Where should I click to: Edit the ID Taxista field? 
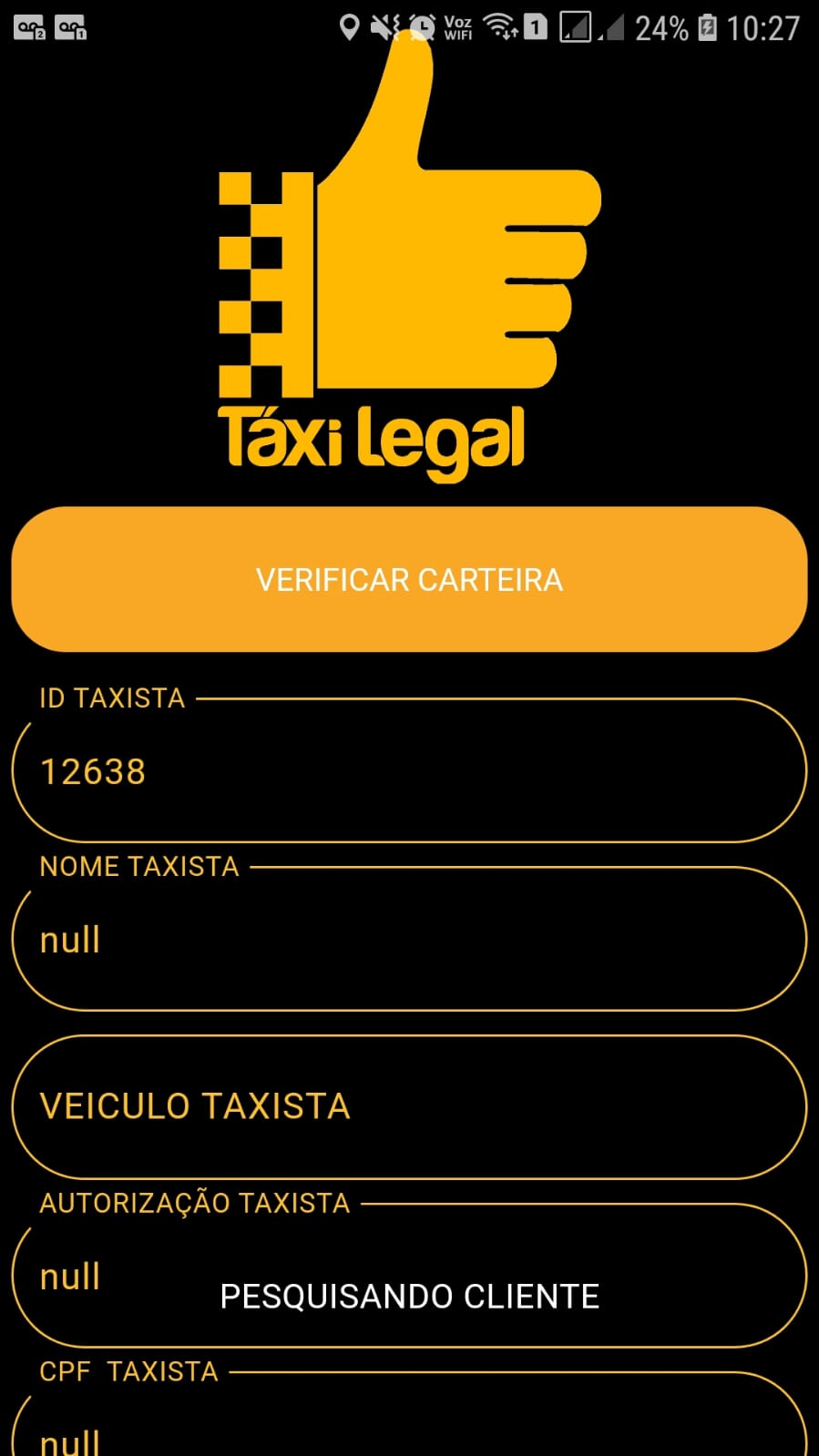[x=409, y=771]
